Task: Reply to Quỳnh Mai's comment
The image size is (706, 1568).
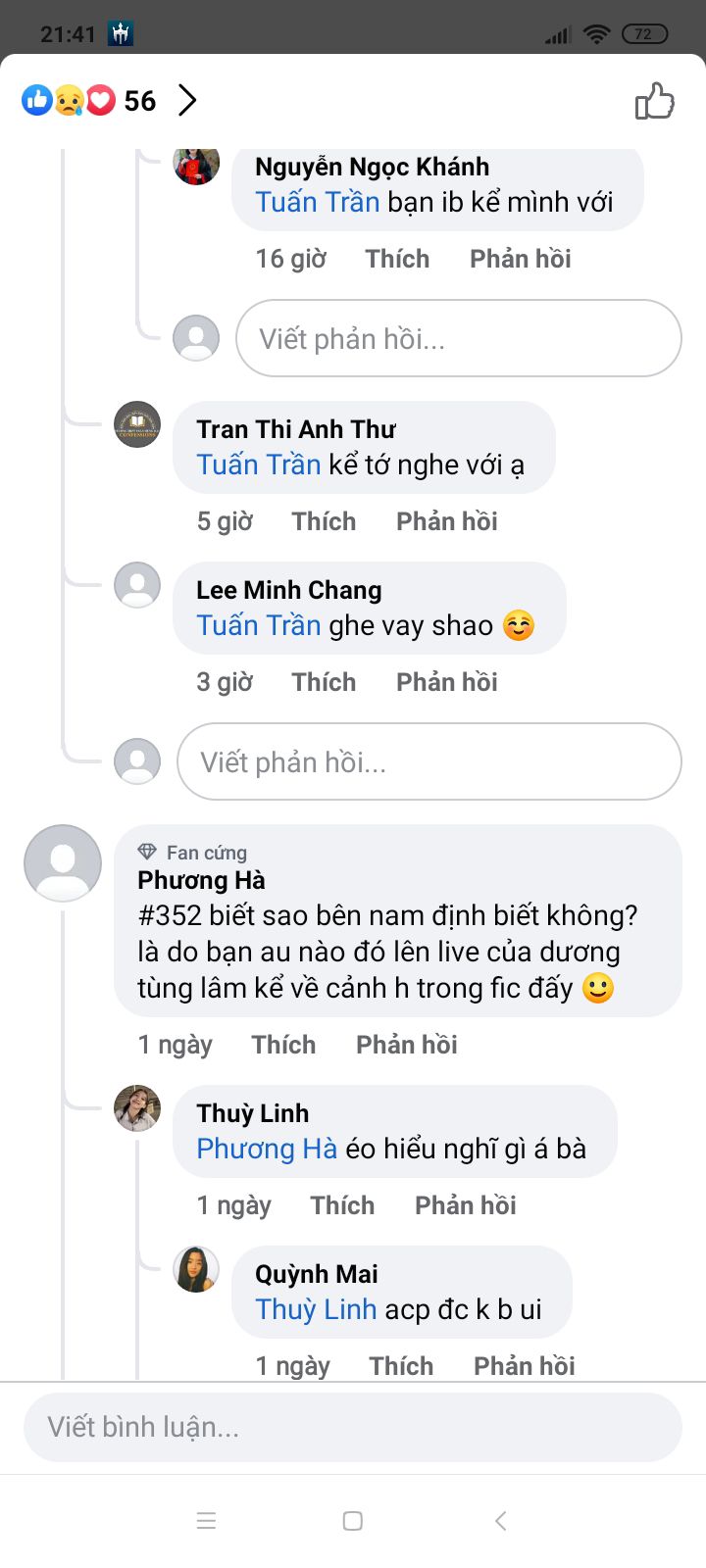Action: coord(524,1366)
